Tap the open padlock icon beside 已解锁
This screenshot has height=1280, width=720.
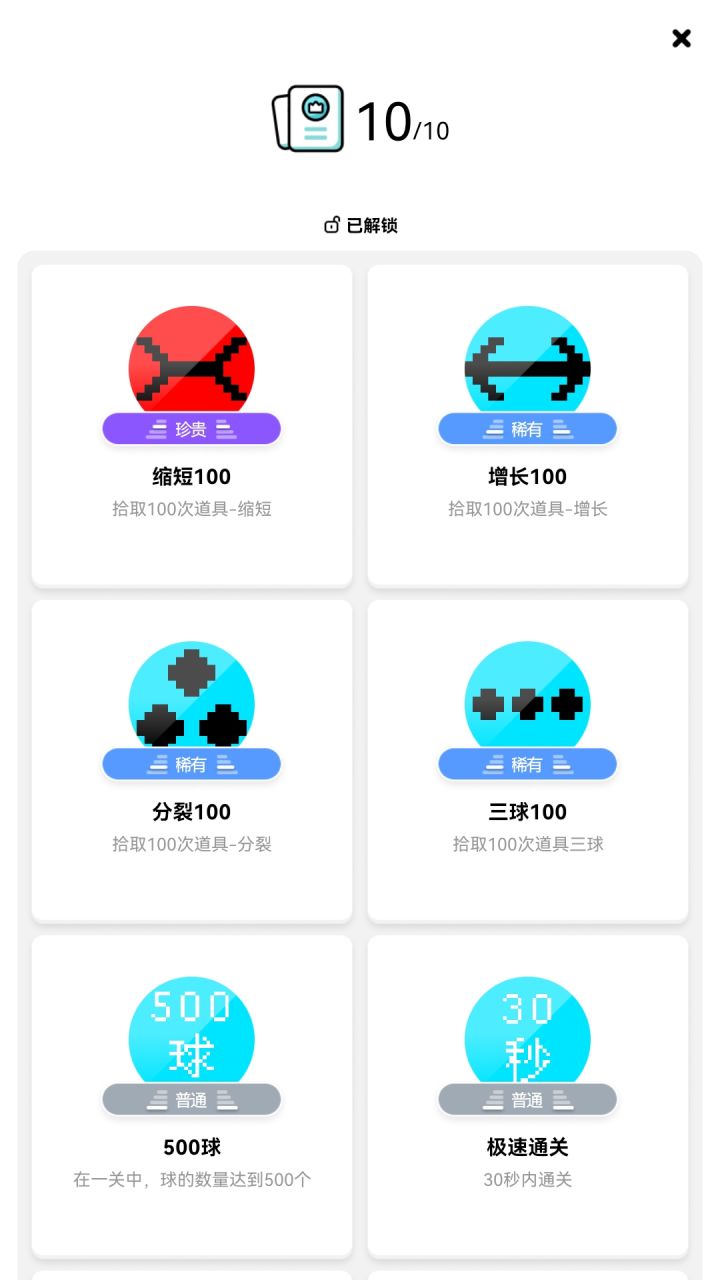[331, 225]
